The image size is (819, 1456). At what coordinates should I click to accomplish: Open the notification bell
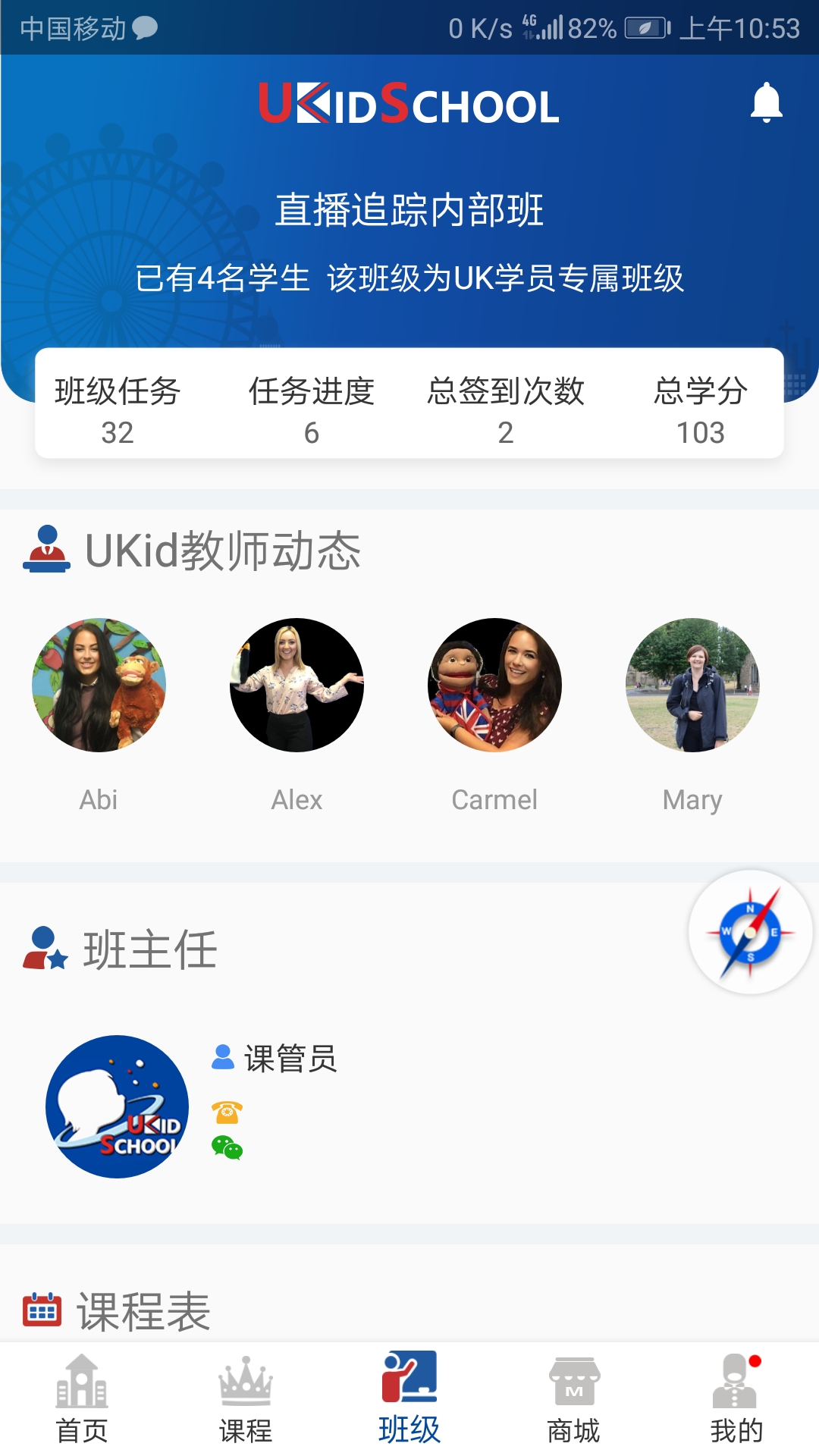tap(767, 102)
